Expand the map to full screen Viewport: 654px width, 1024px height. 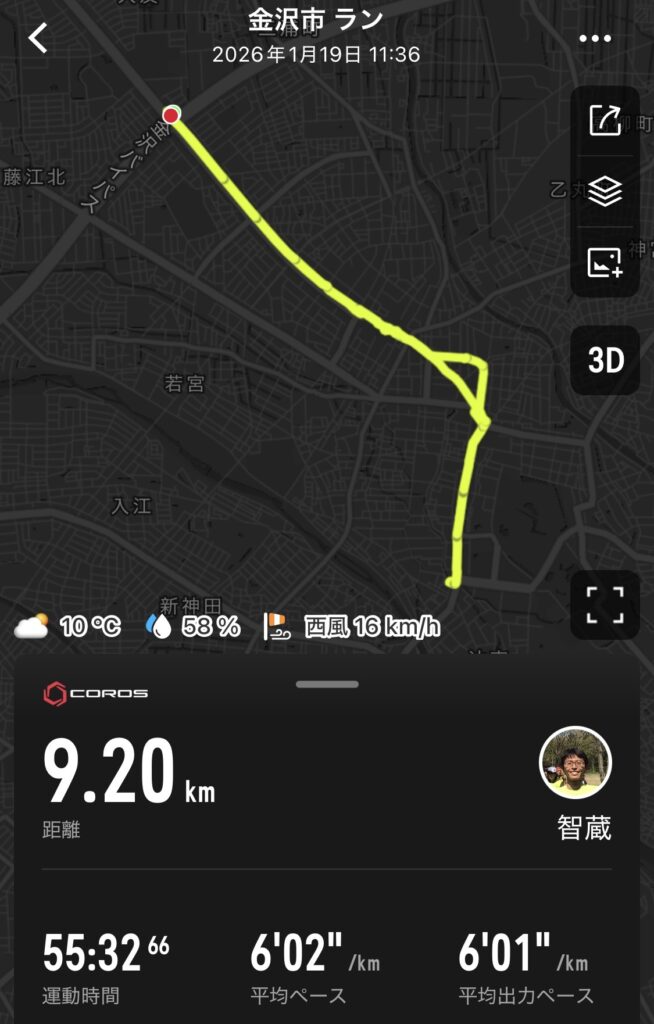tap(605, 605)
